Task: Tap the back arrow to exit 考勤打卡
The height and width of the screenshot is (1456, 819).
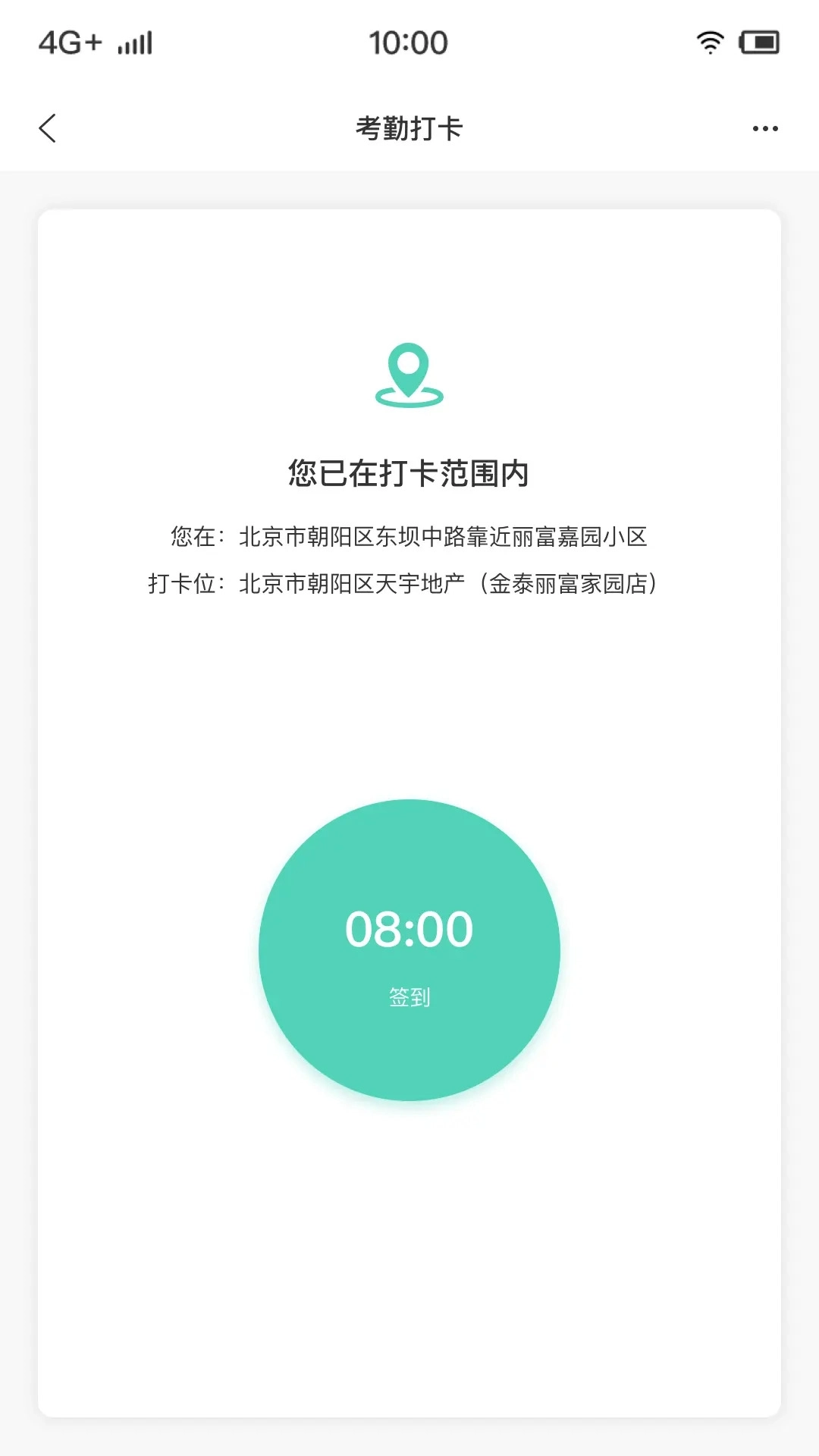Action: click(x=48, y=128)
